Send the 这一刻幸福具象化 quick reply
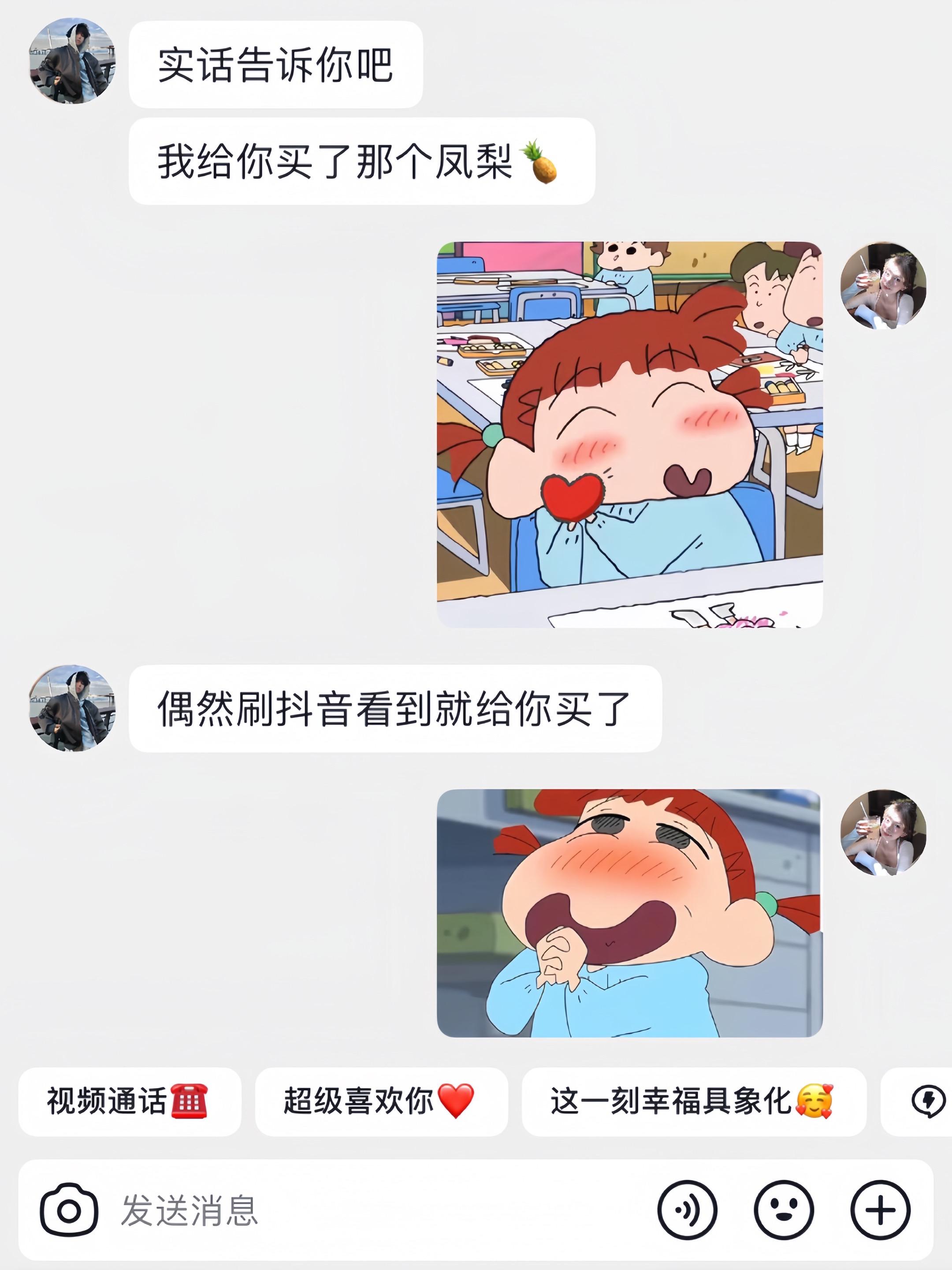Viewport: 952px width, 1270px height. (693, 1101)
